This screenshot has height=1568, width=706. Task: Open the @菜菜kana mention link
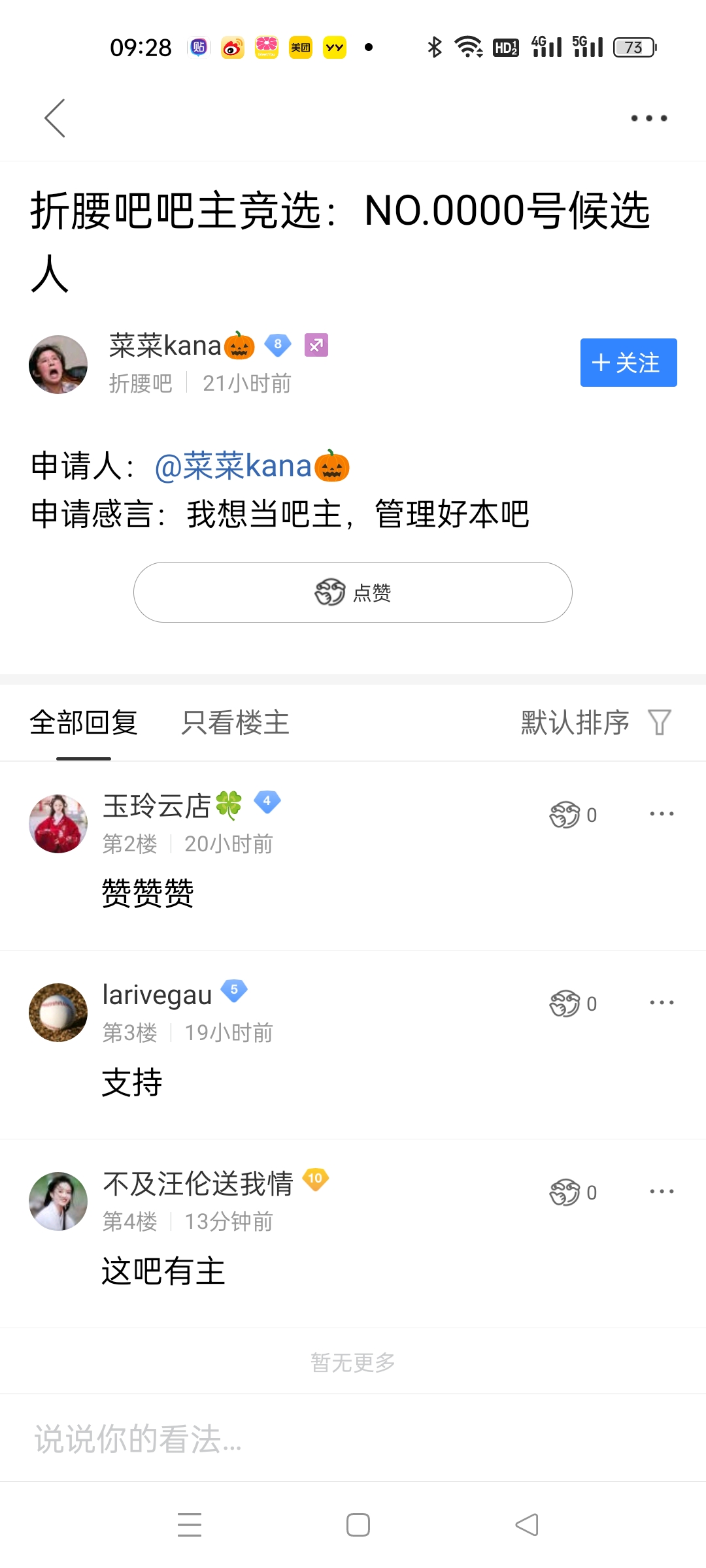pyautogui.click(x=252, y=466)
